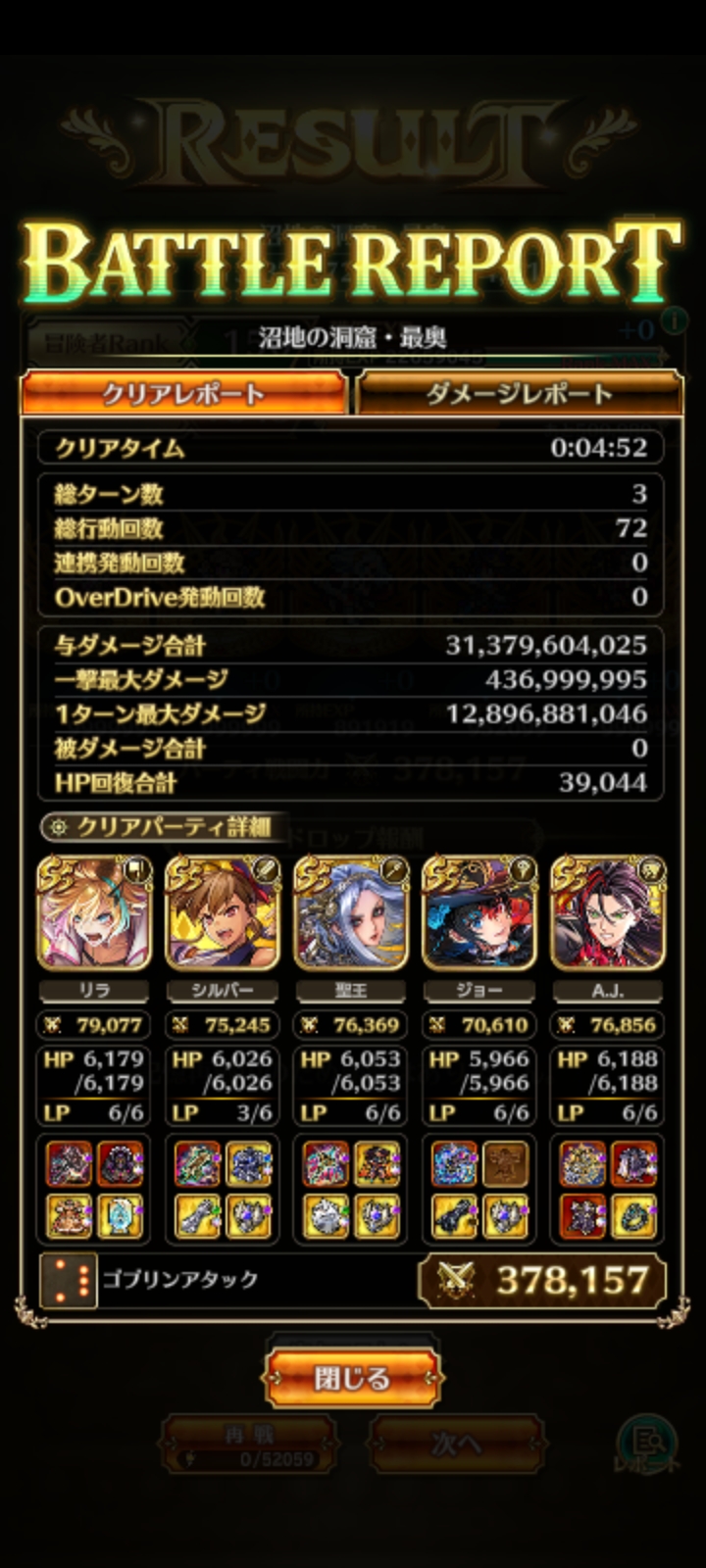Select the ジョー character portrait
Screen dimensions: 706x1568
479,912
